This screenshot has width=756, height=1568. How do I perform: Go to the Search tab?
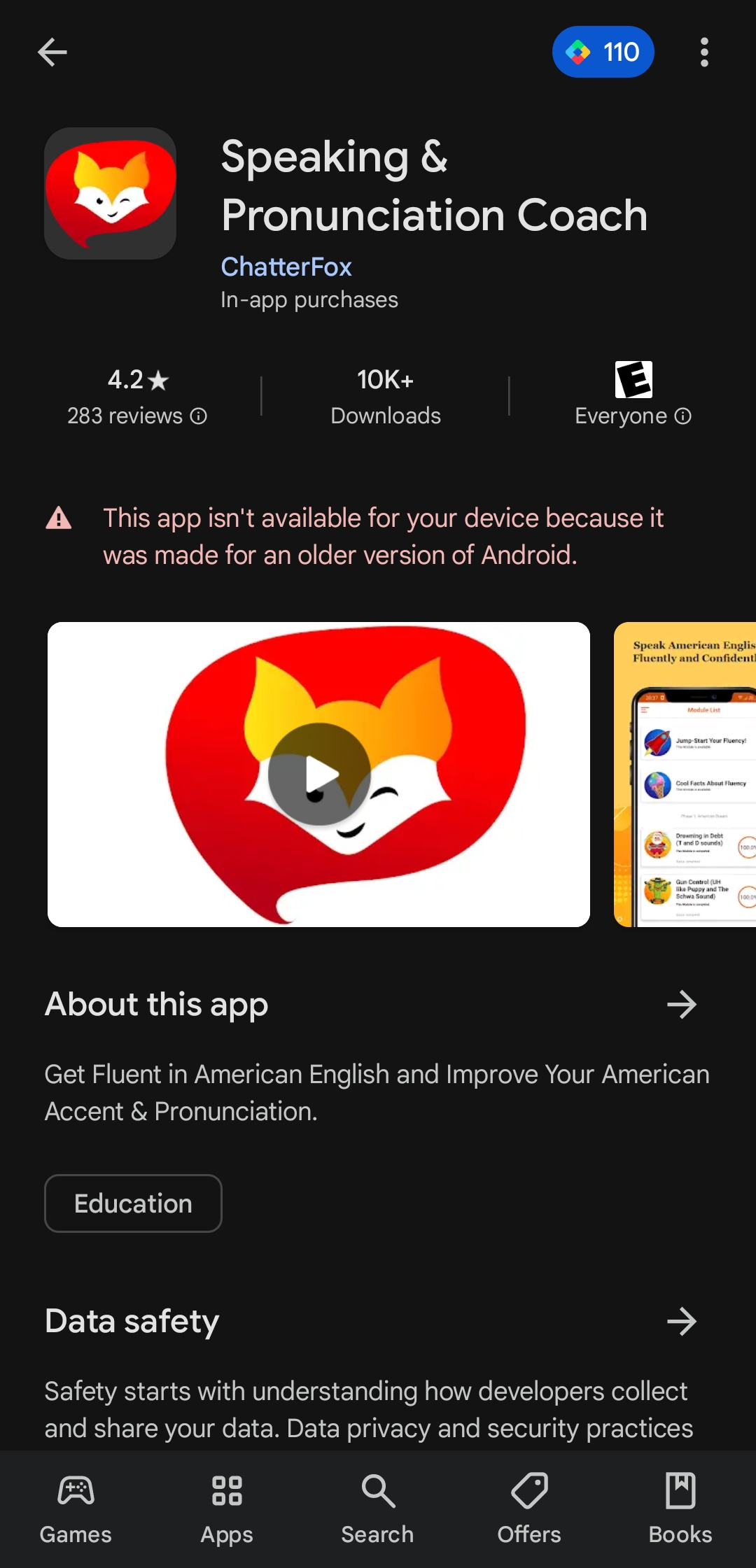click(x=378, y=1508)
